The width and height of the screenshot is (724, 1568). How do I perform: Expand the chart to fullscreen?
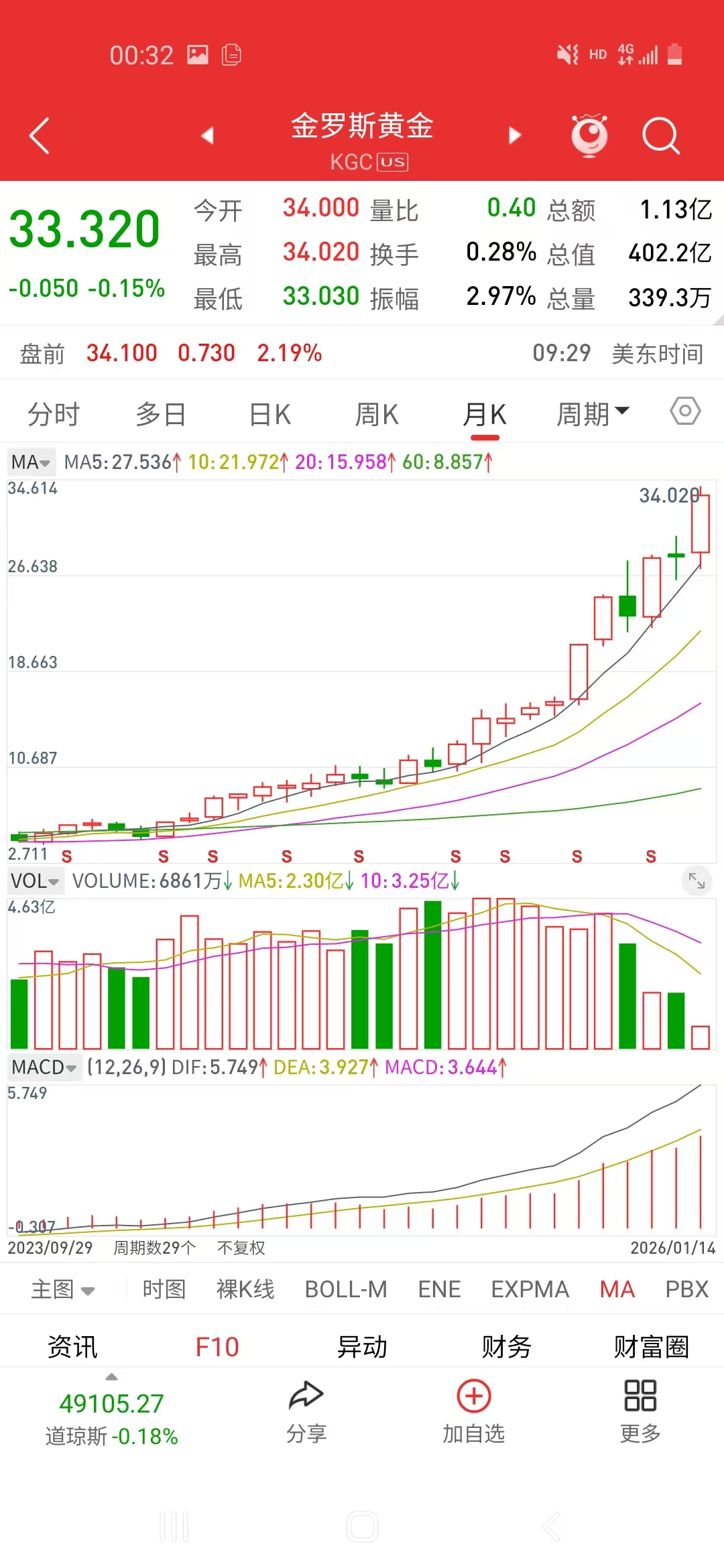point(697,881)
